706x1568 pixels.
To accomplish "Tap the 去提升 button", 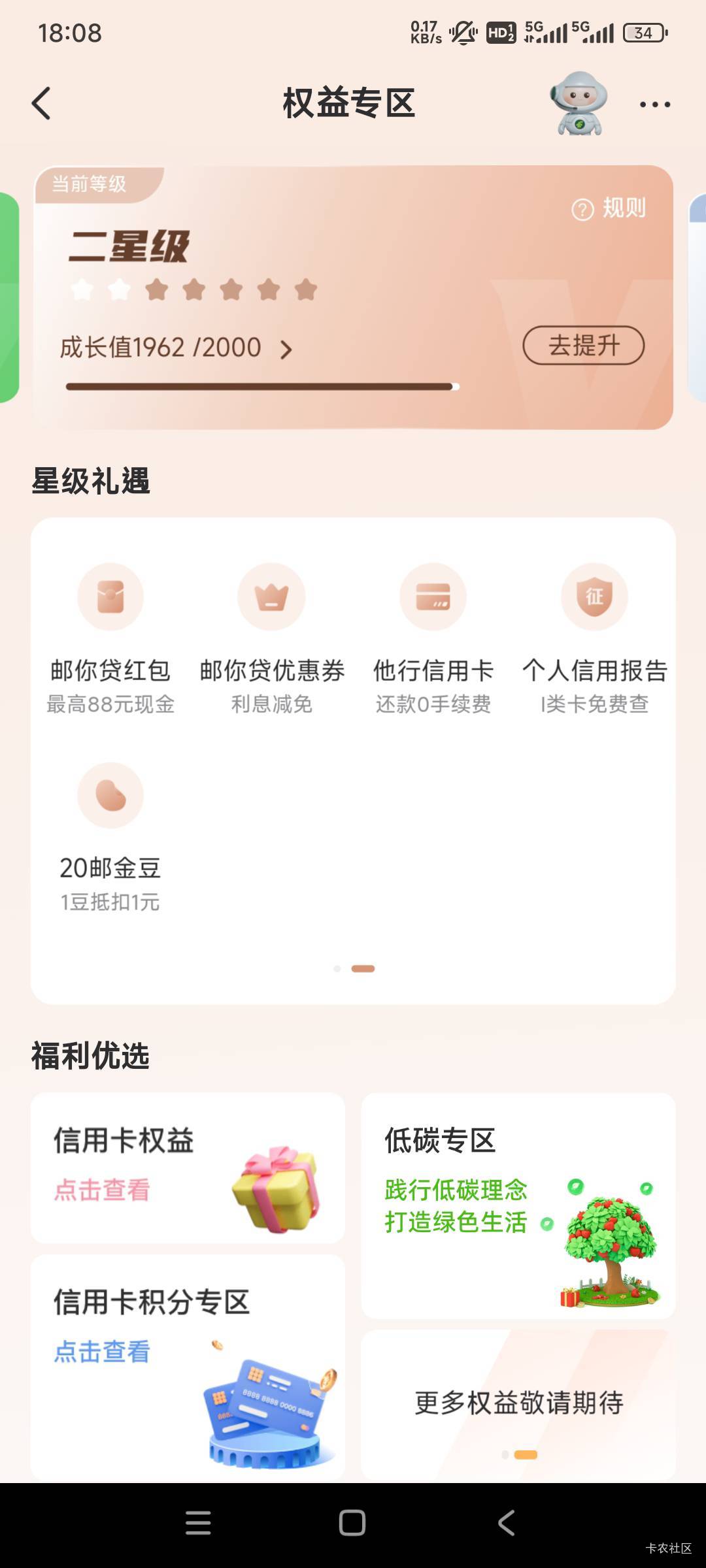I will pos(584,345).
